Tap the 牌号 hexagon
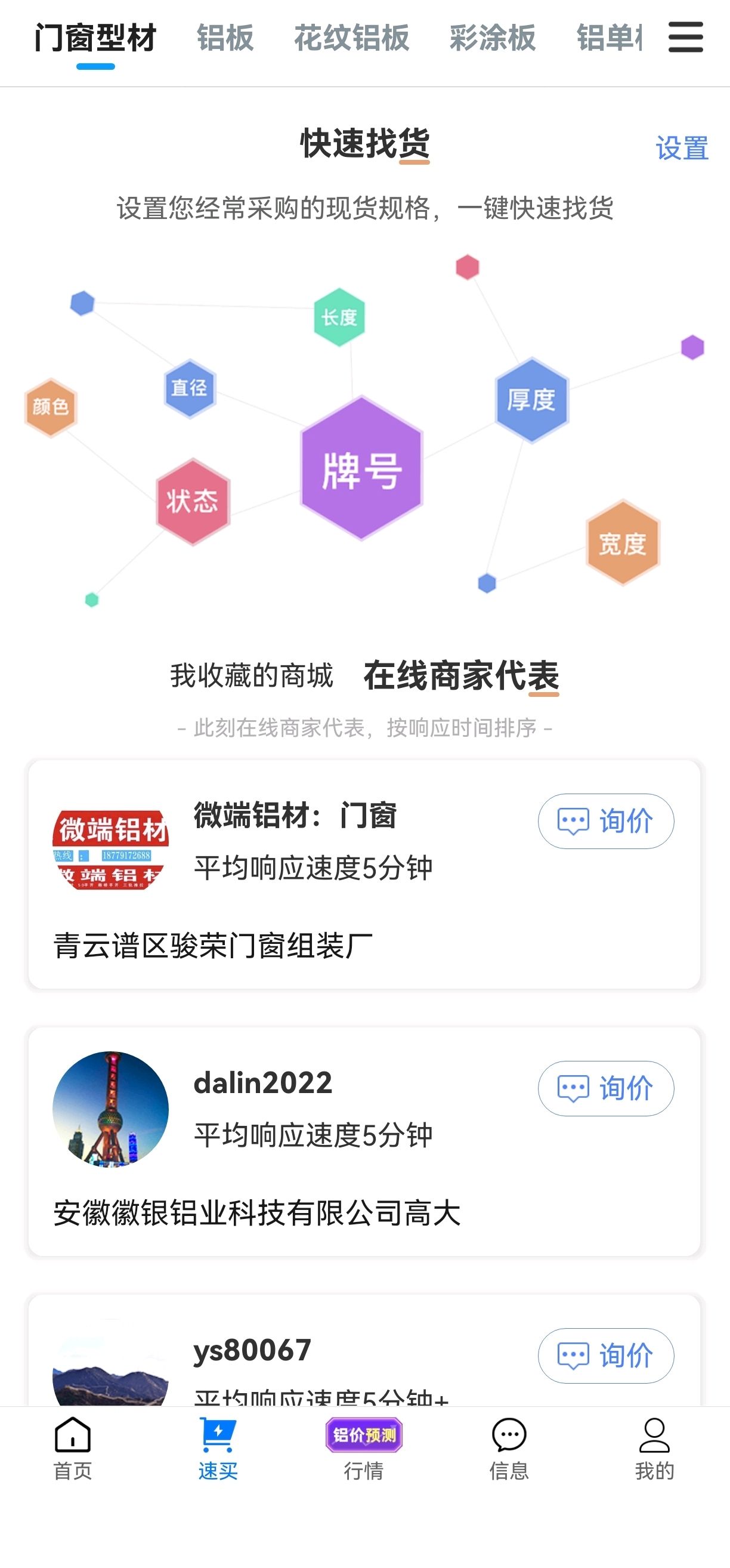Viewport: 730px width, 1568px height. (362, 469)
